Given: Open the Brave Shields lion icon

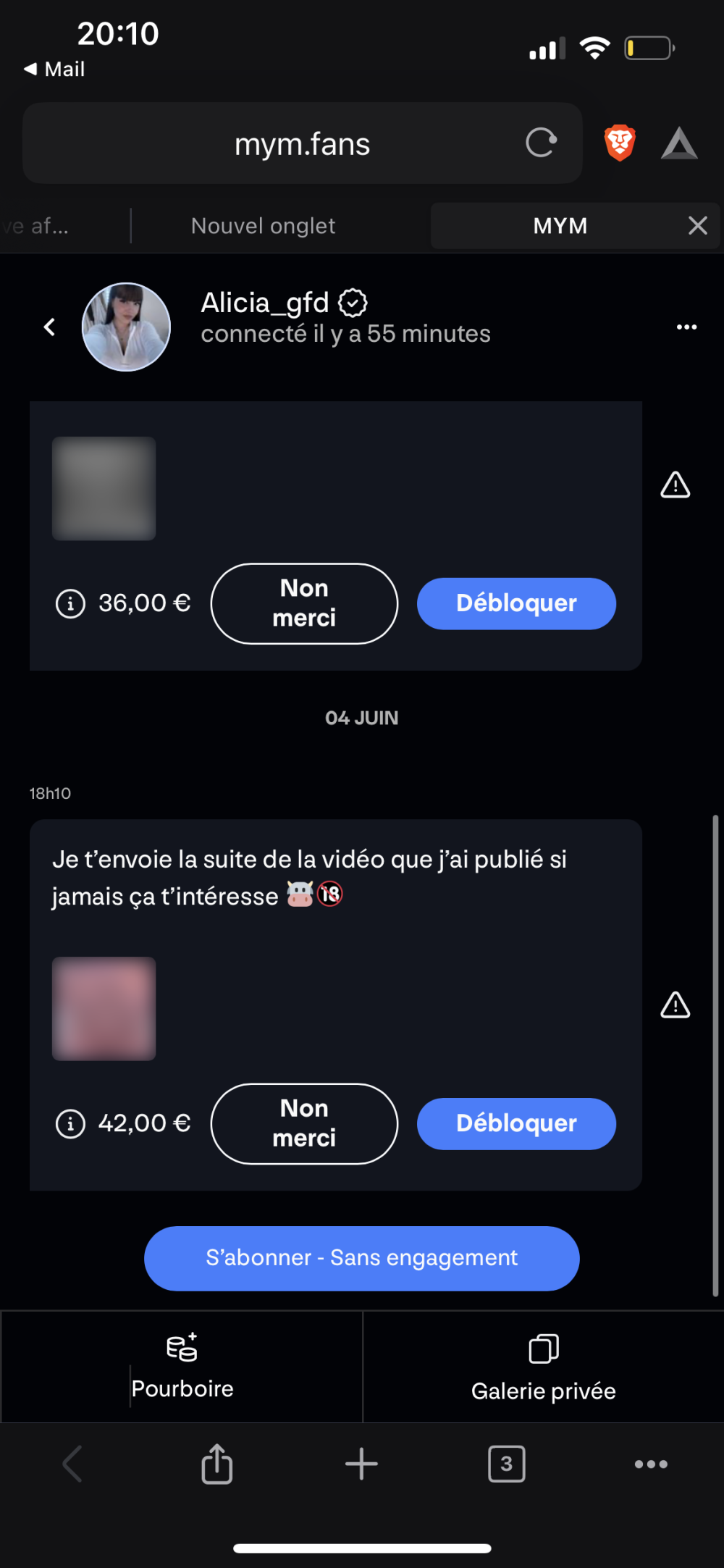Looking at the screenshot, I should 620,143.
